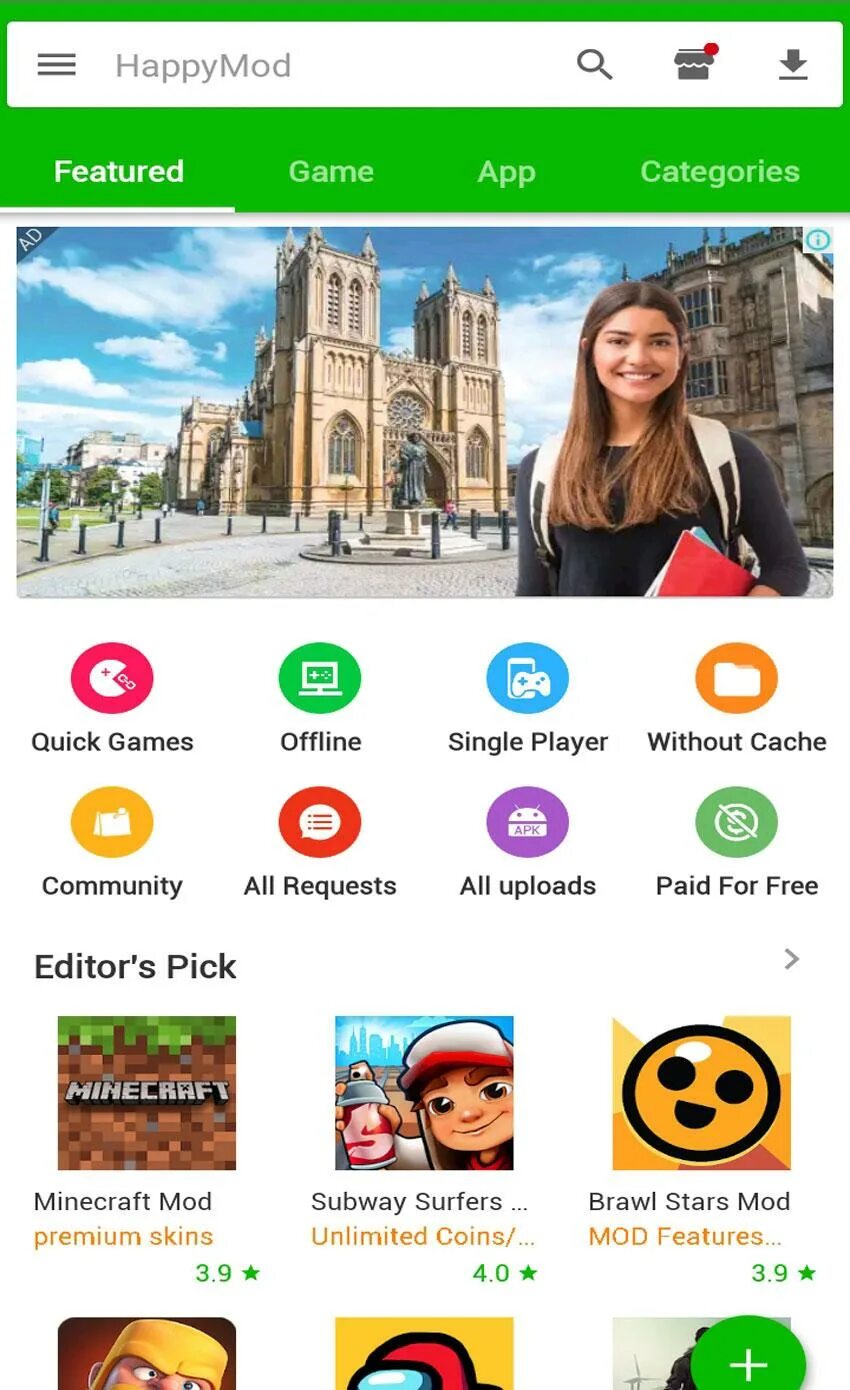The image size is (850, 1390).
Task: Open the downloads icon
Action: click(x=793, y=65)
